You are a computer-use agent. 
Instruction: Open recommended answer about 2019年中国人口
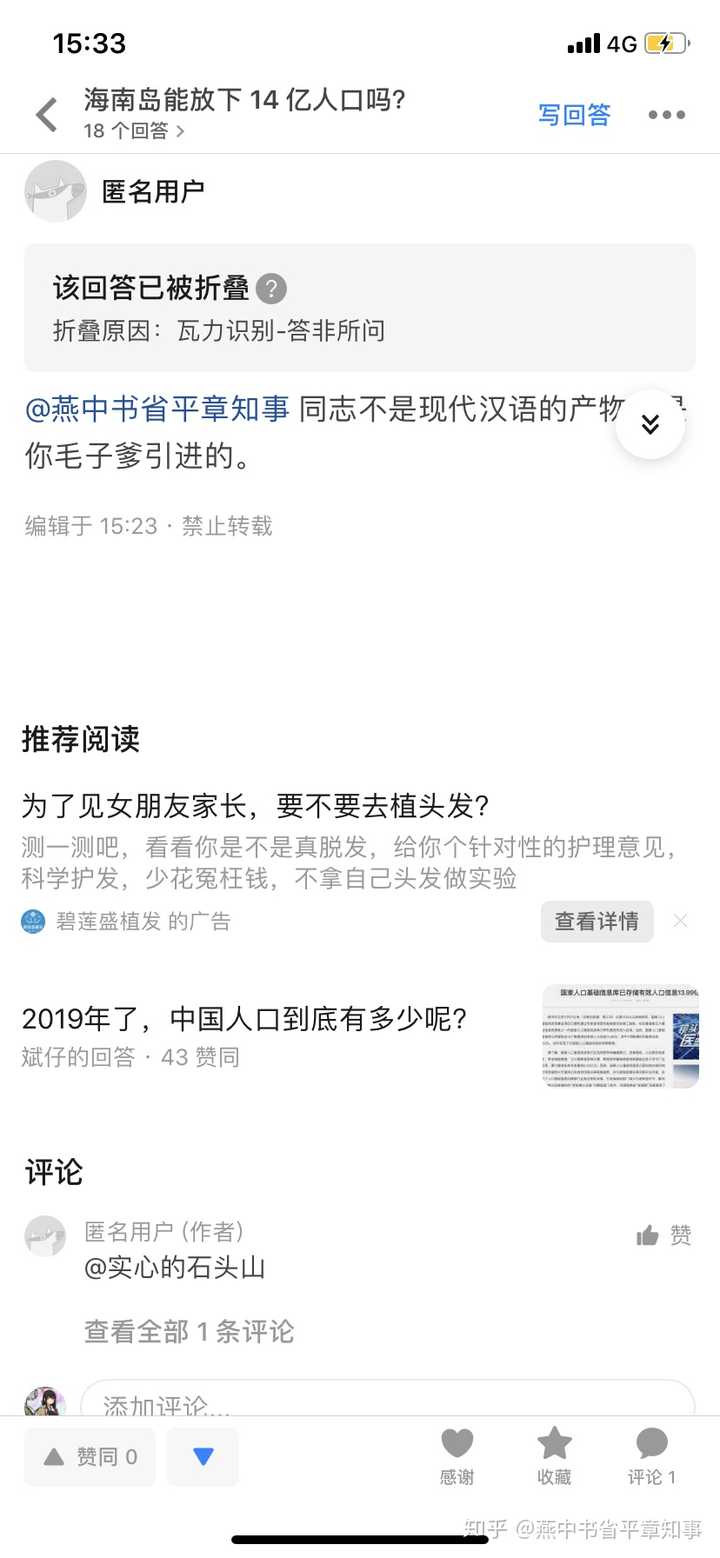(245, 1019)
